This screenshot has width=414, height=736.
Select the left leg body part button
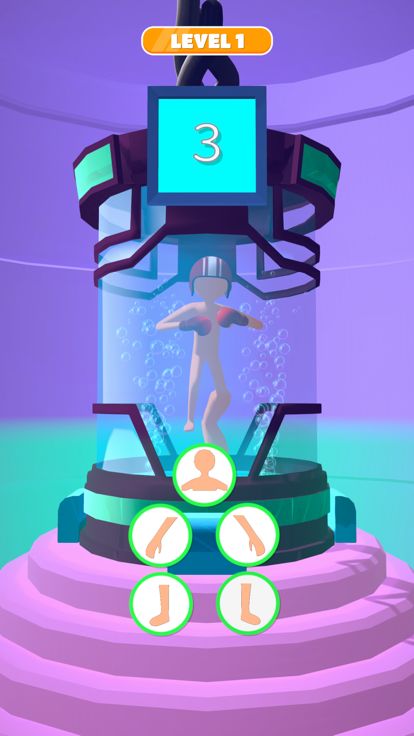coord(161,604)
